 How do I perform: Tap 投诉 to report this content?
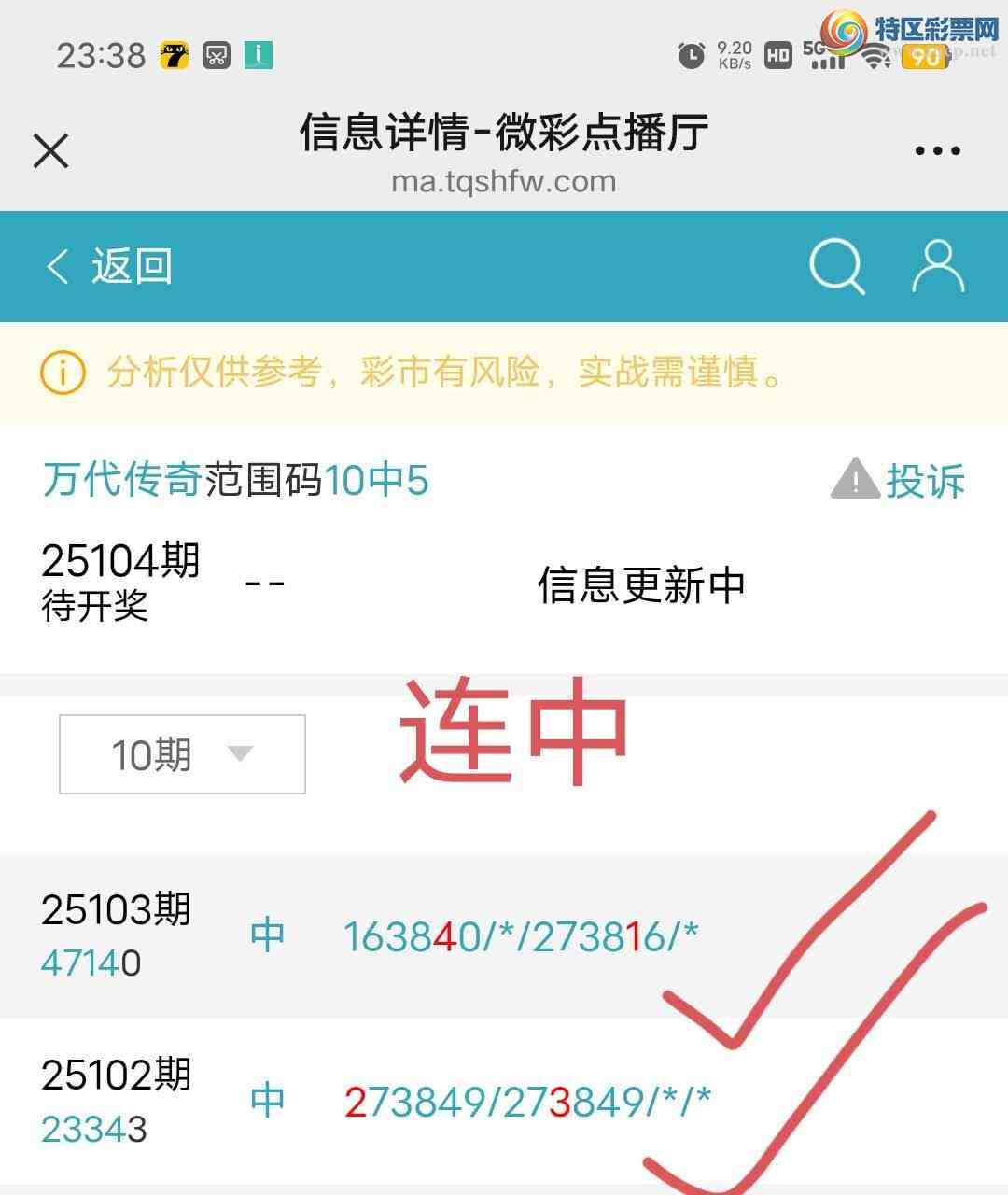[898, 482]
